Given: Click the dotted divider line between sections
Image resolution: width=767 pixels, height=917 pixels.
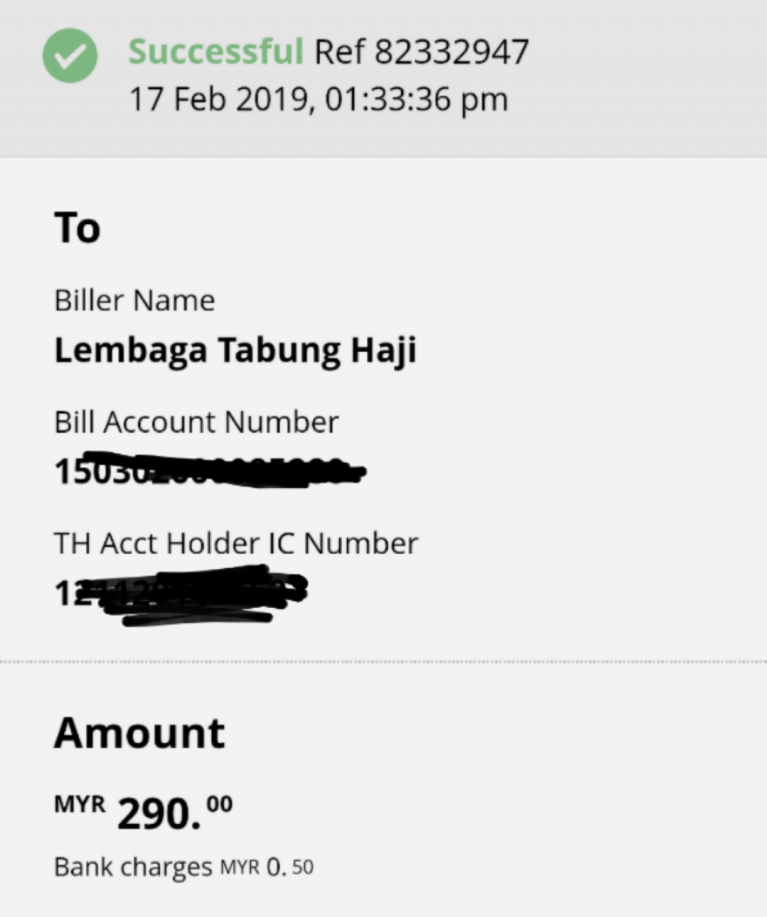Looking at the screenshot, I should [383, 659].
